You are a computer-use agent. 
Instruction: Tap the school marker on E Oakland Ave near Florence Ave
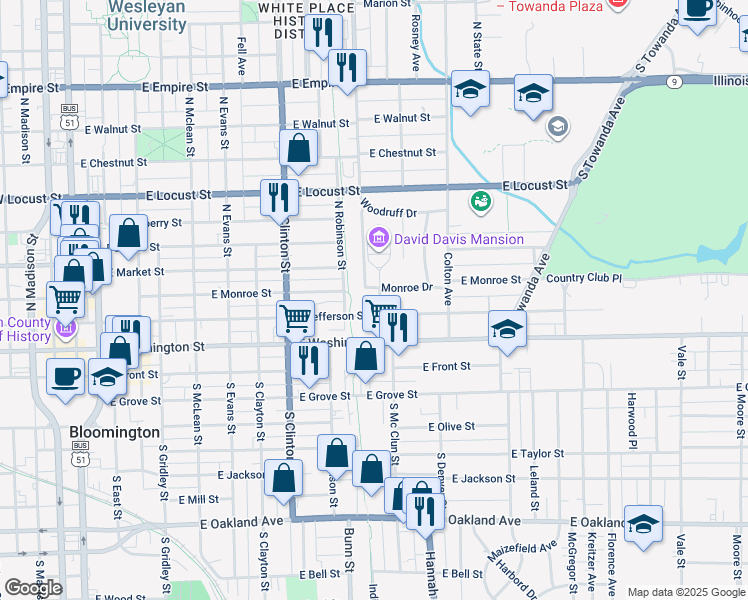tap(643, 522)
